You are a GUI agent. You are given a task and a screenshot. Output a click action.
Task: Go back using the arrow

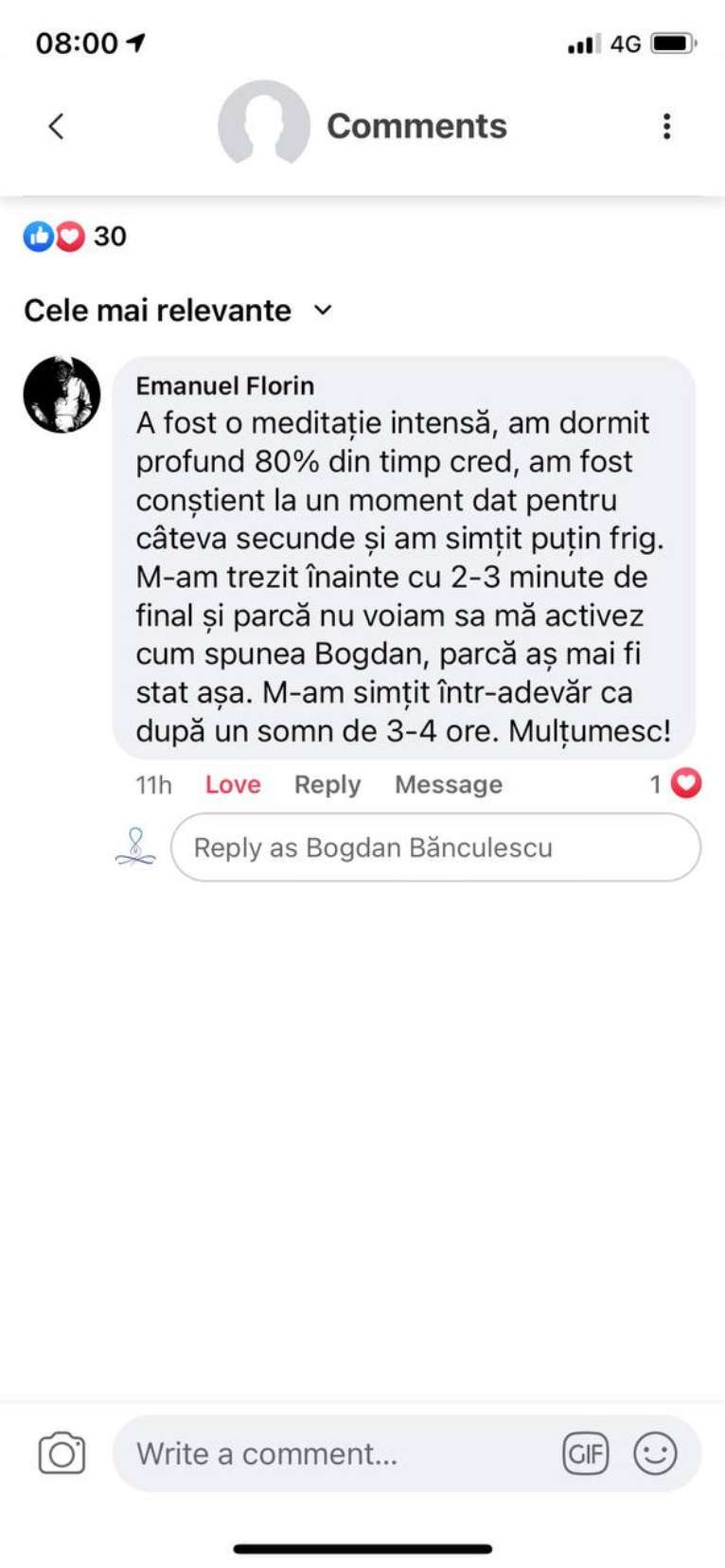click(x=57, y=126)
